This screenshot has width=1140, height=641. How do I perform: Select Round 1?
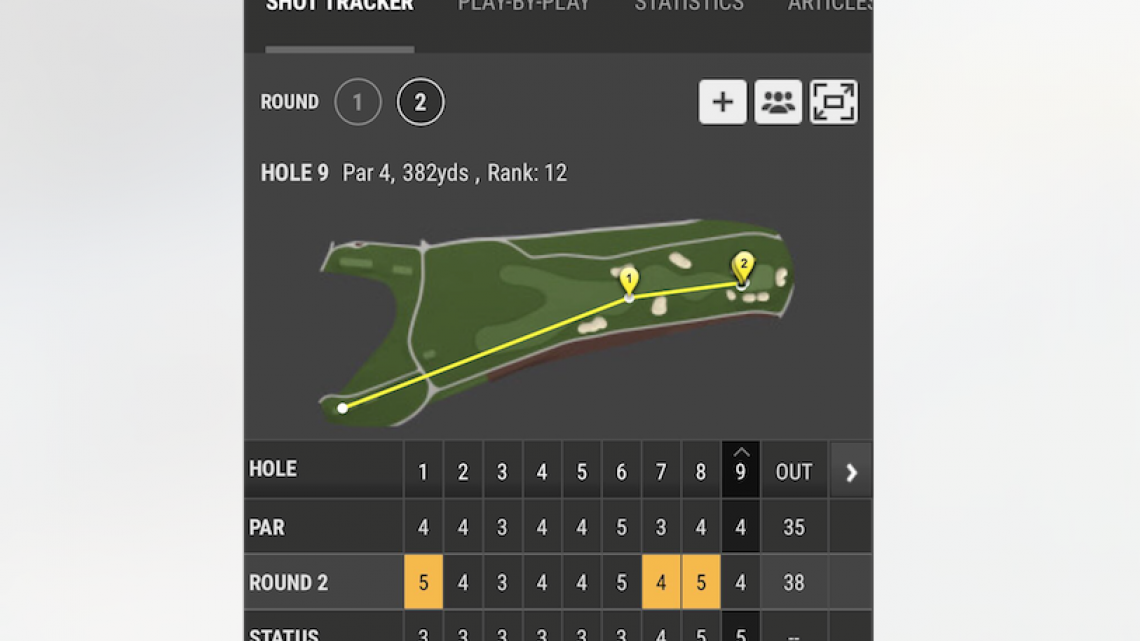pos(358,102)
